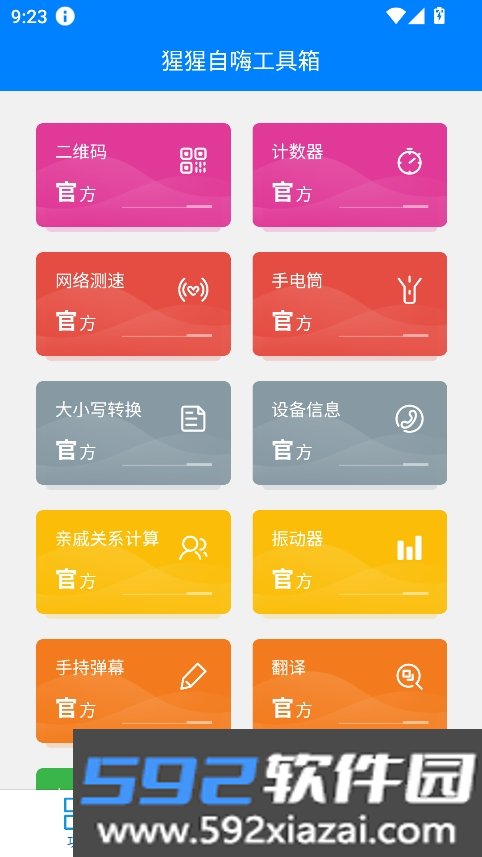Select the 手电筒 flashlight card
The height and width of the screenshot is (857, 482).
350,304
